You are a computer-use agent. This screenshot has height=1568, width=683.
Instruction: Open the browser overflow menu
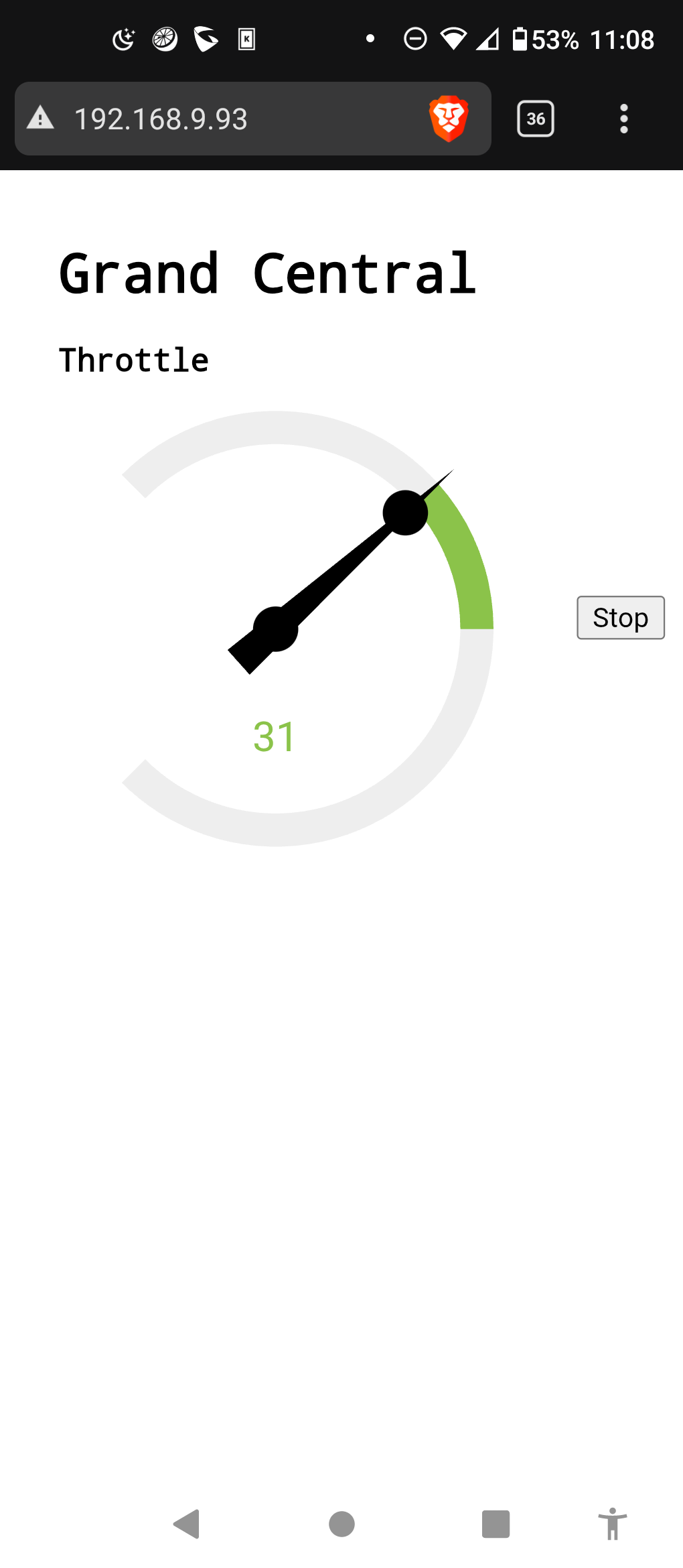pos(623,119)
